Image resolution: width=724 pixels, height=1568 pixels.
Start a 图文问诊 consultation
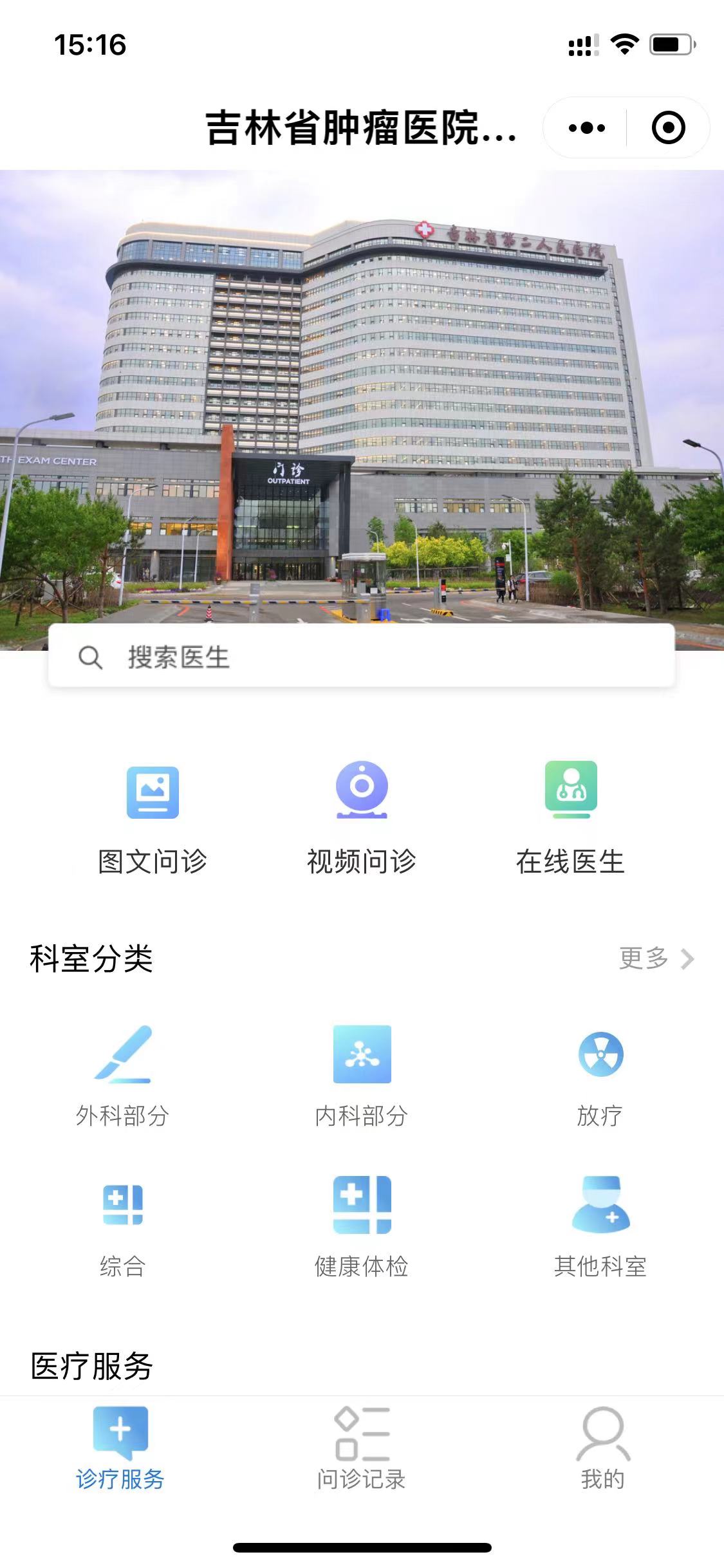click(153, 819)
